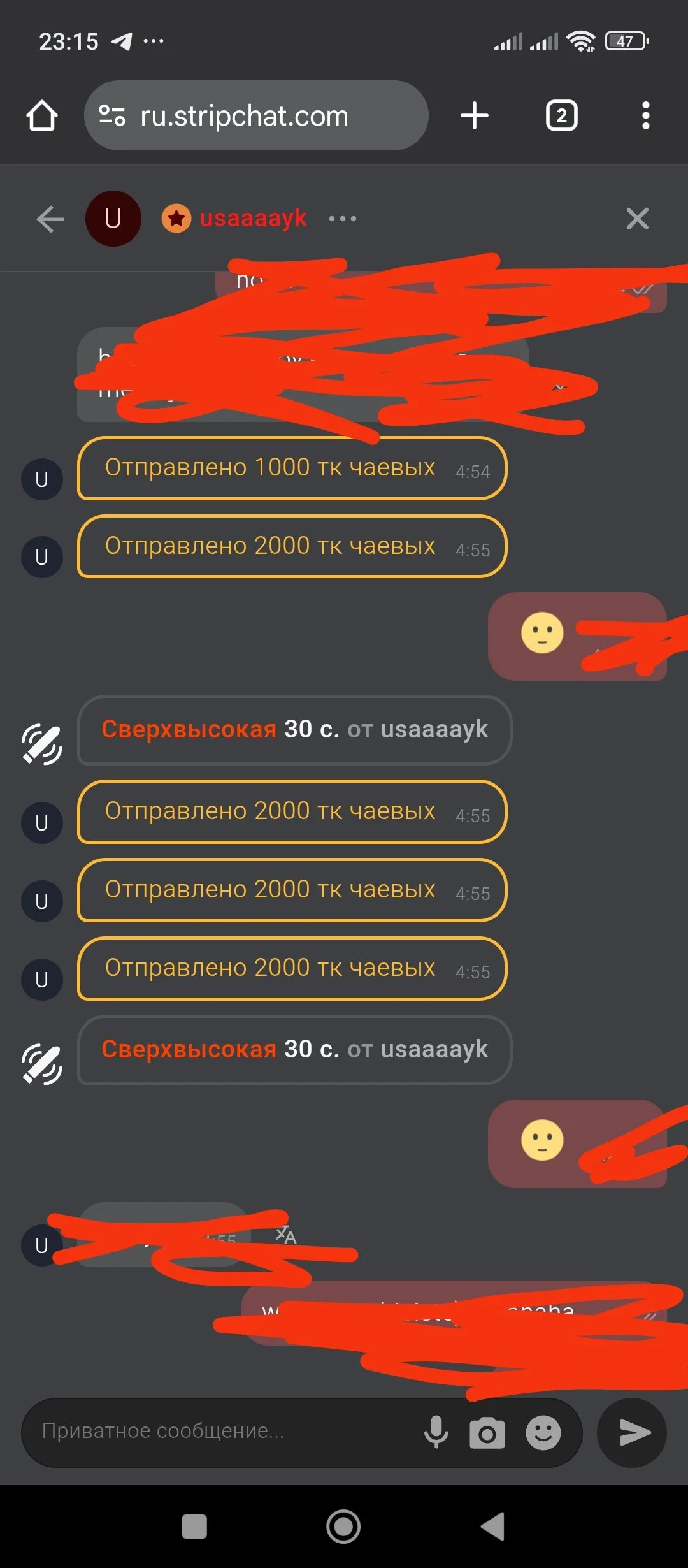The width and height of the screenshot is (688, 1568).
Task: Open the three-dot menu beside usaaaayk
Action: [x=343, y=219]
